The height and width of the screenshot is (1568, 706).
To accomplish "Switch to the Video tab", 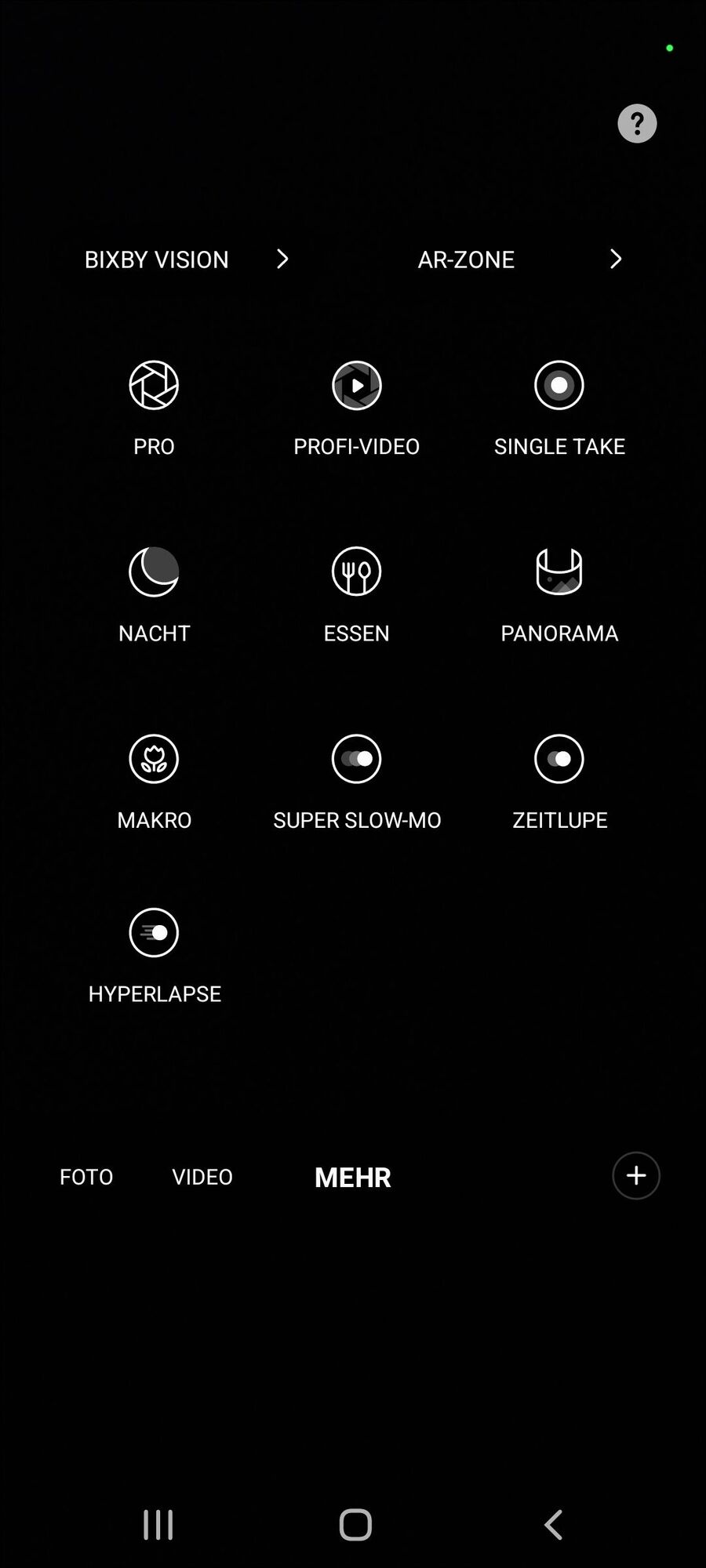I will pos(202,1177).
